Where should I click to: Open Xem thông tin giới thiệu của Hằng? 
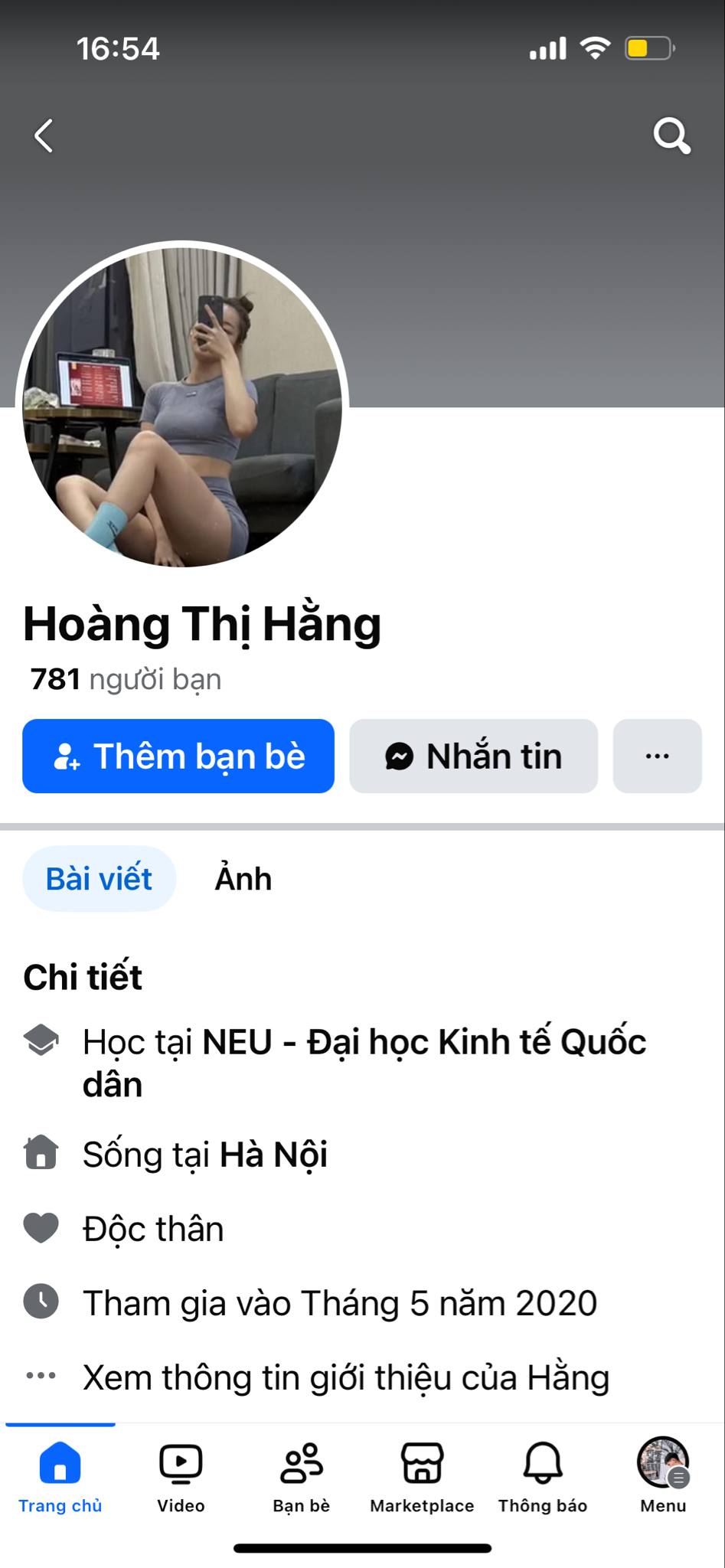coord(346,1378)
